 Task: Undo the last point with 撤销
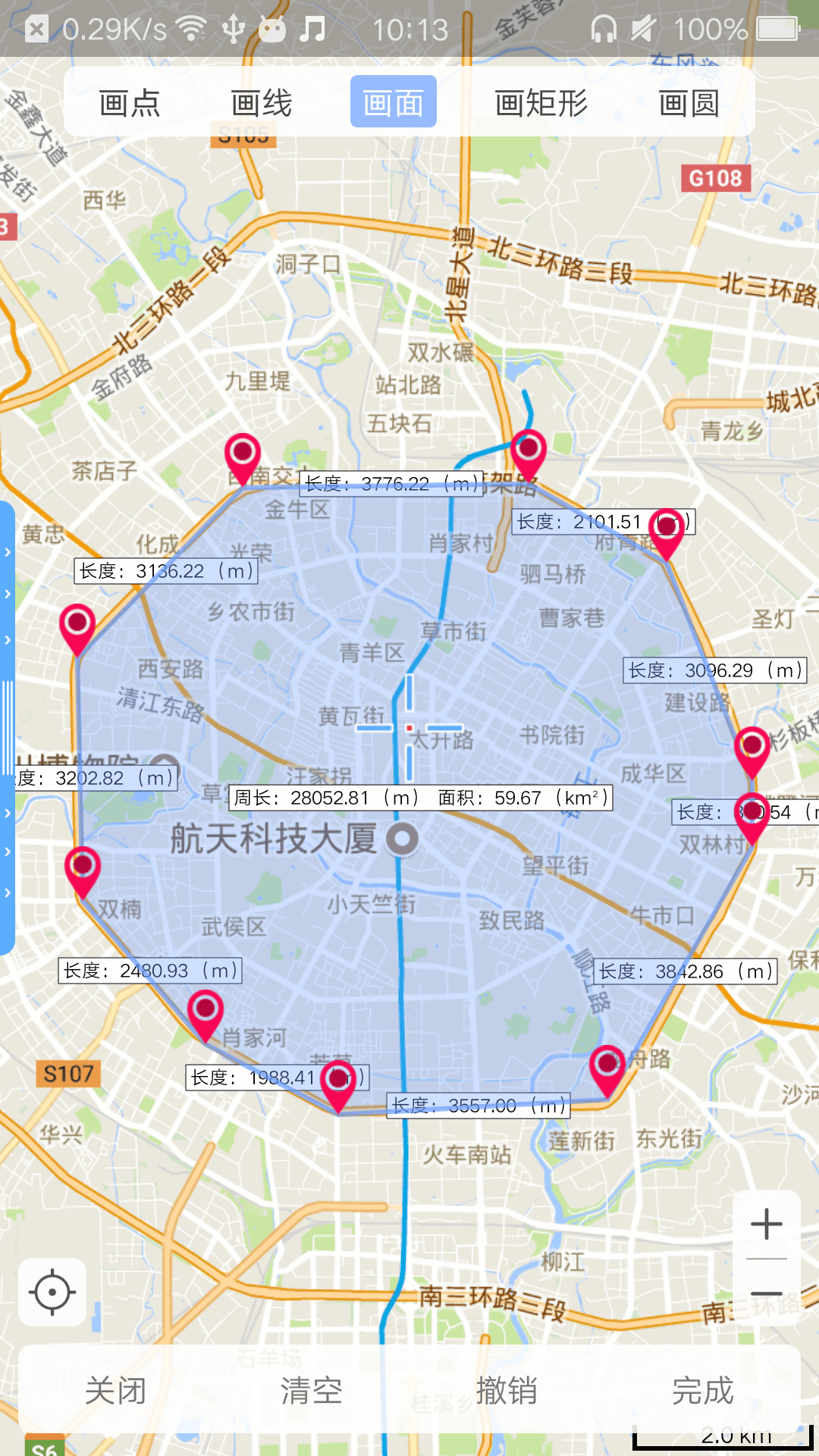(507, 1391)
